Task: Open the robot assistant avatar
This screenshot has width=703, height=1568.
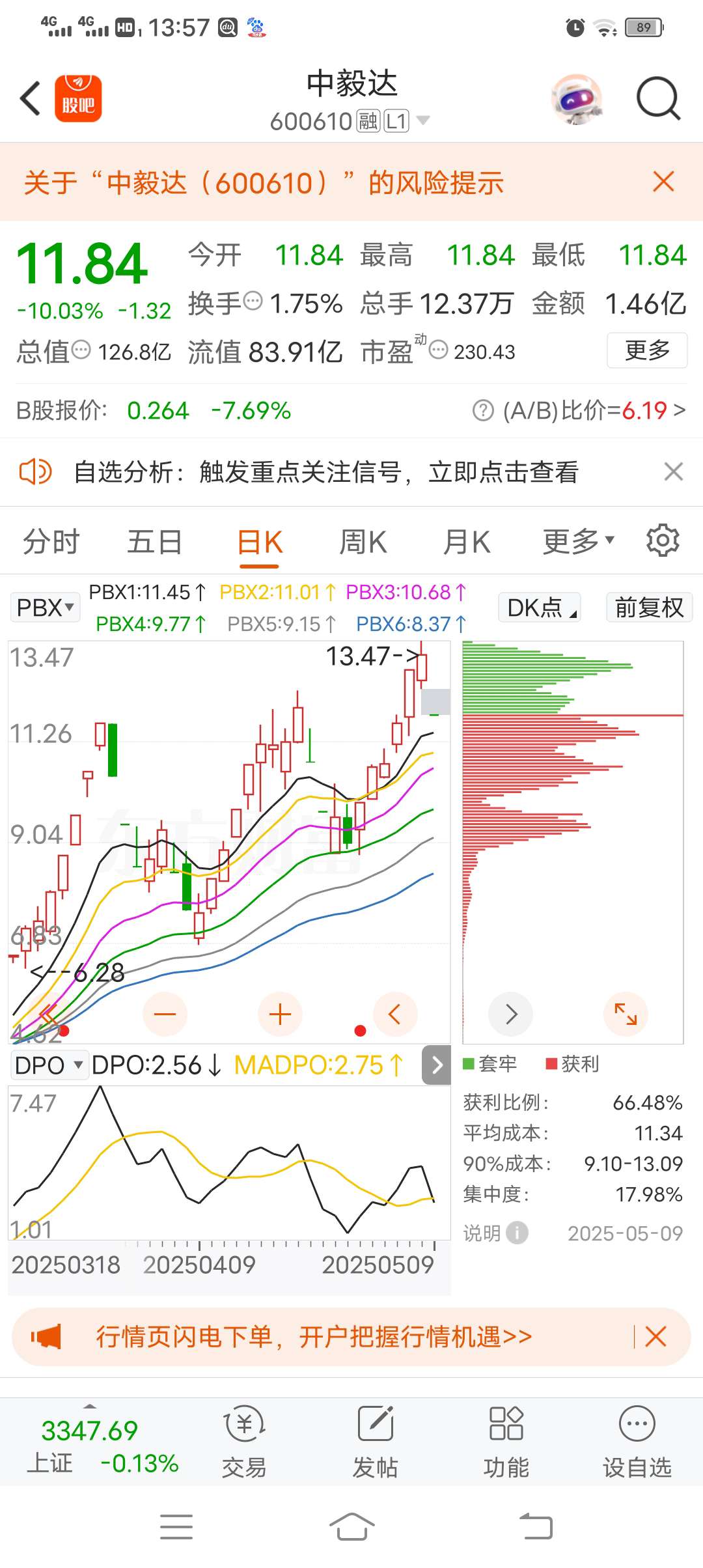Action: click(577, 99)
